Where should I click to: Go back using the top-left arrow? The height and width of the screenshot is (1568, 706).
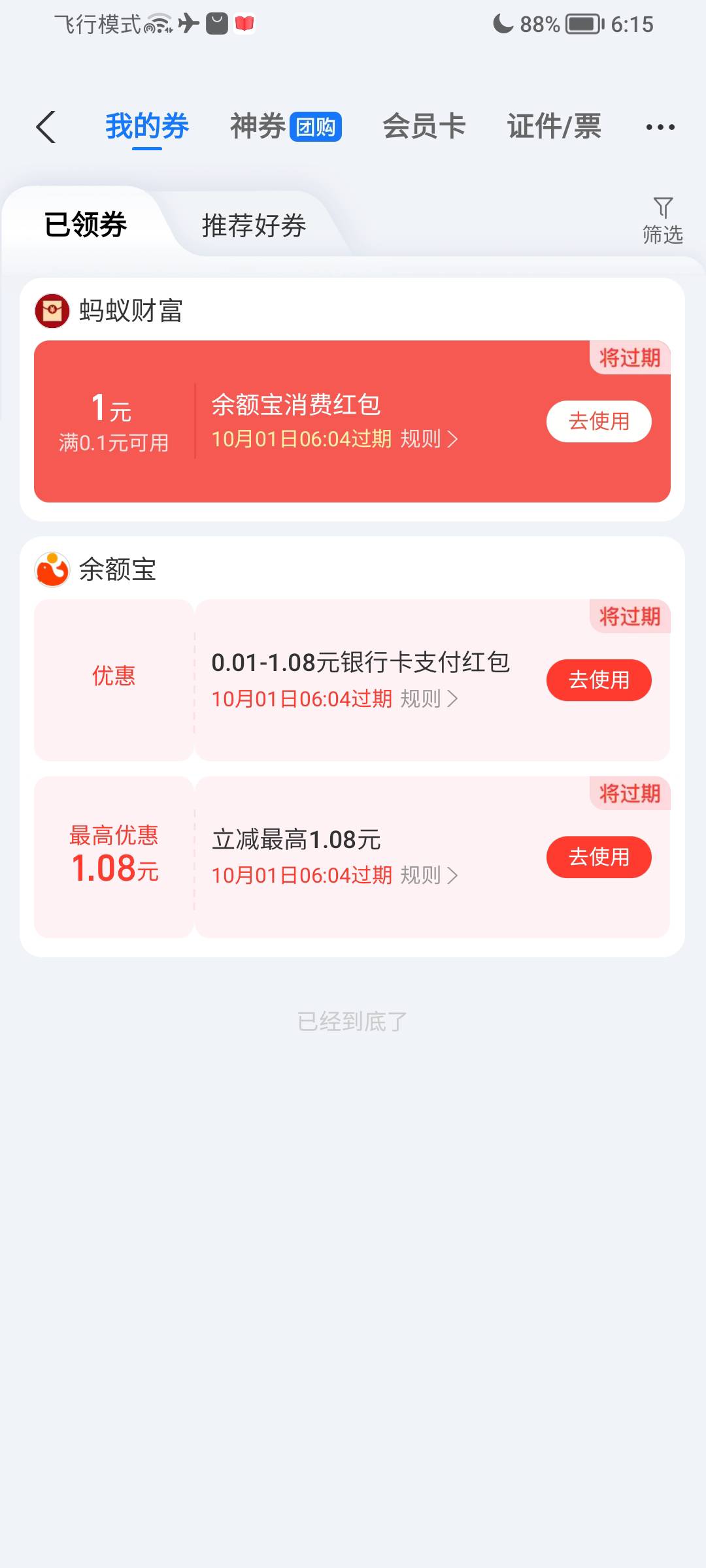coord(46,127)
